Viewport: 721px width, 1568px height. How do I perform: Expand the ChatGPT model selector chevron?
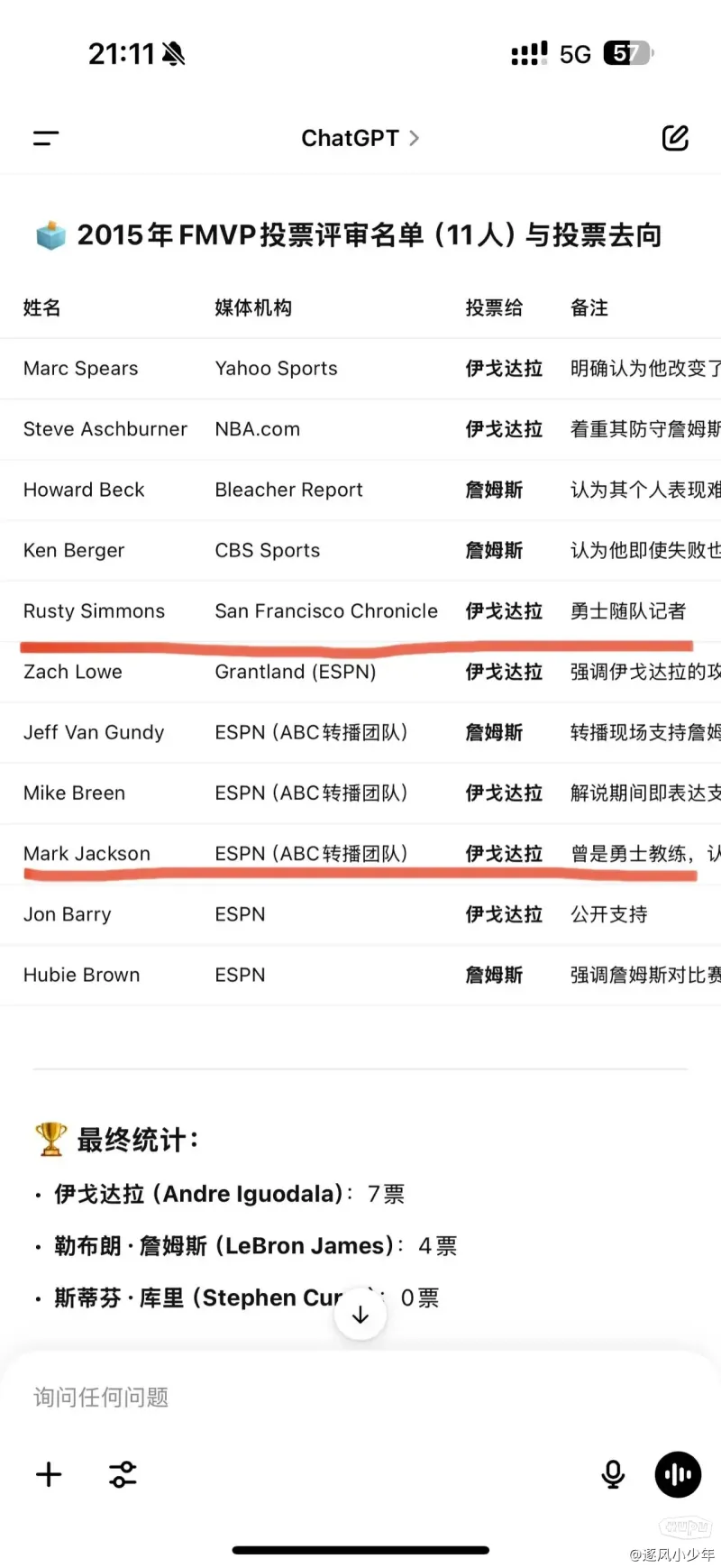415,138
